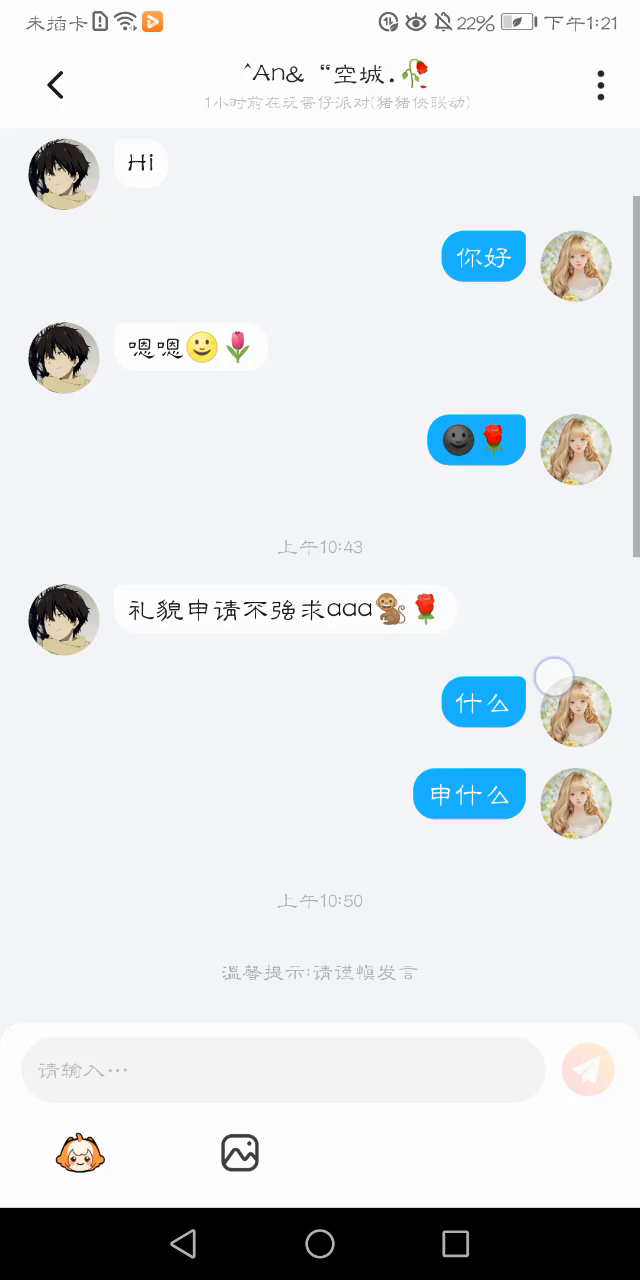Go to the system home screen

(x=320, y=1244)
